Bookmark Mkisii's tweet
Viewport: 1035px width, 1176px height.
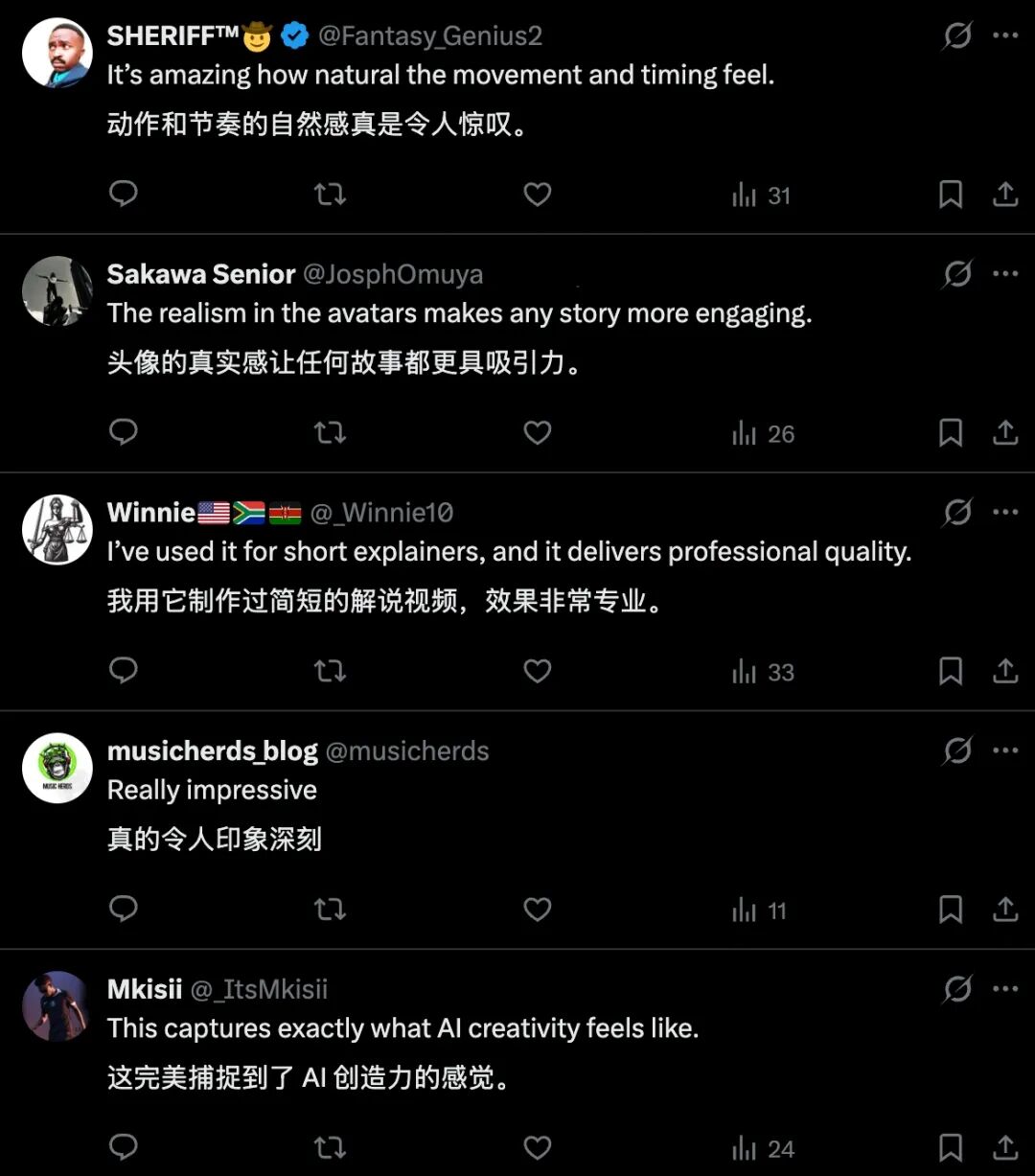(x=950, y=1147)
